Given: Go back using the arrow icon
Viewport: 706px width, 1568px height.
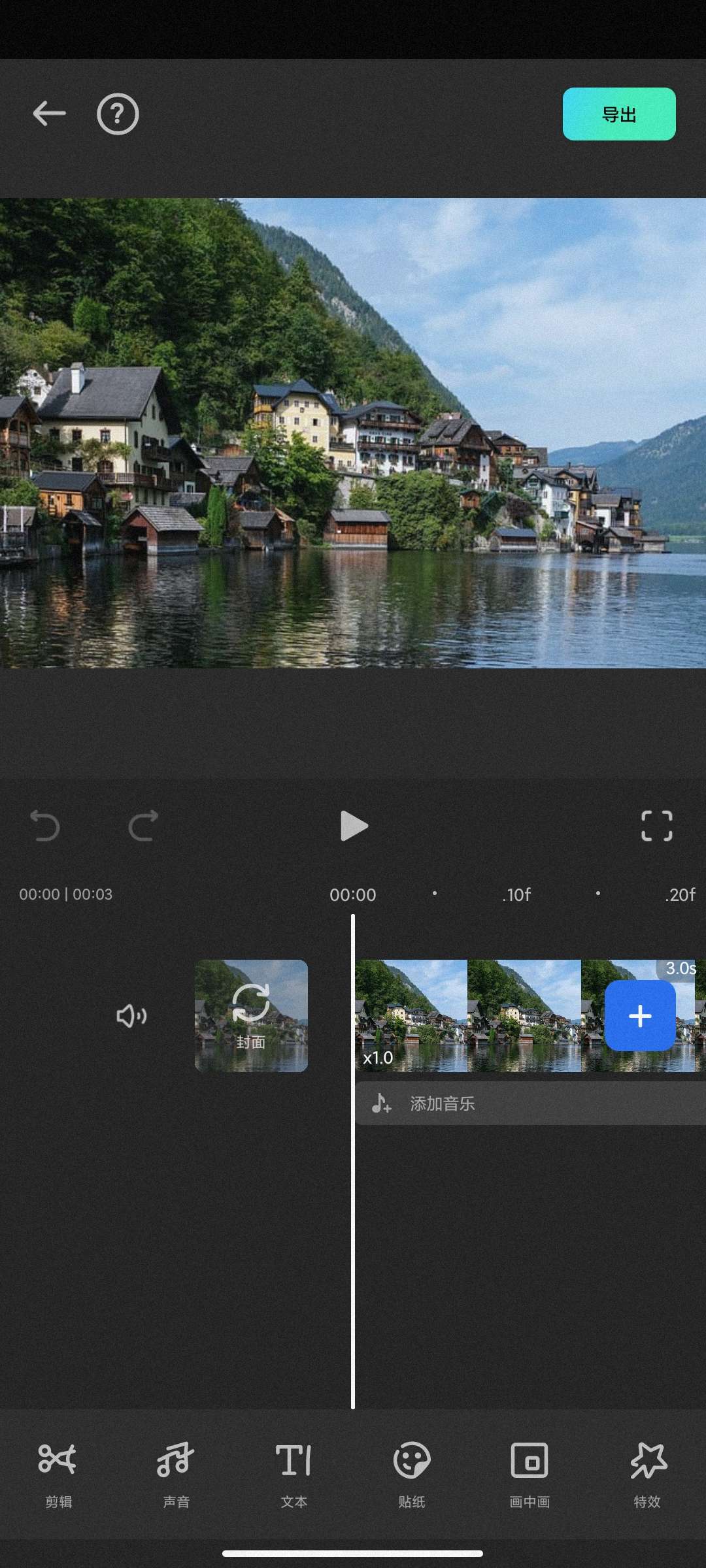Looking at the screenshot, I should coord(49,114).
